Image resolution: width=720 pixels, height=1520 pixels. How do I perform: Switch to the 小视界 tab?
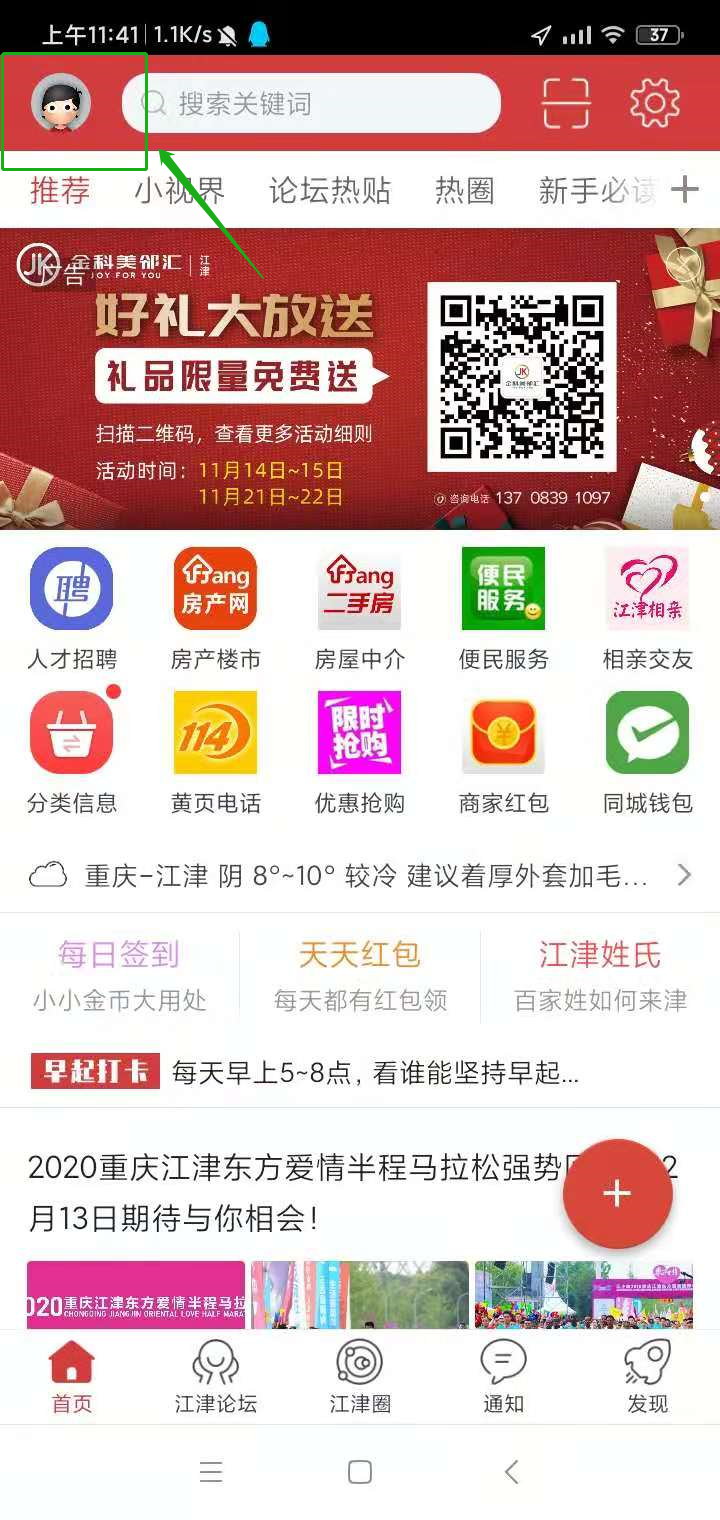[180, 190]
